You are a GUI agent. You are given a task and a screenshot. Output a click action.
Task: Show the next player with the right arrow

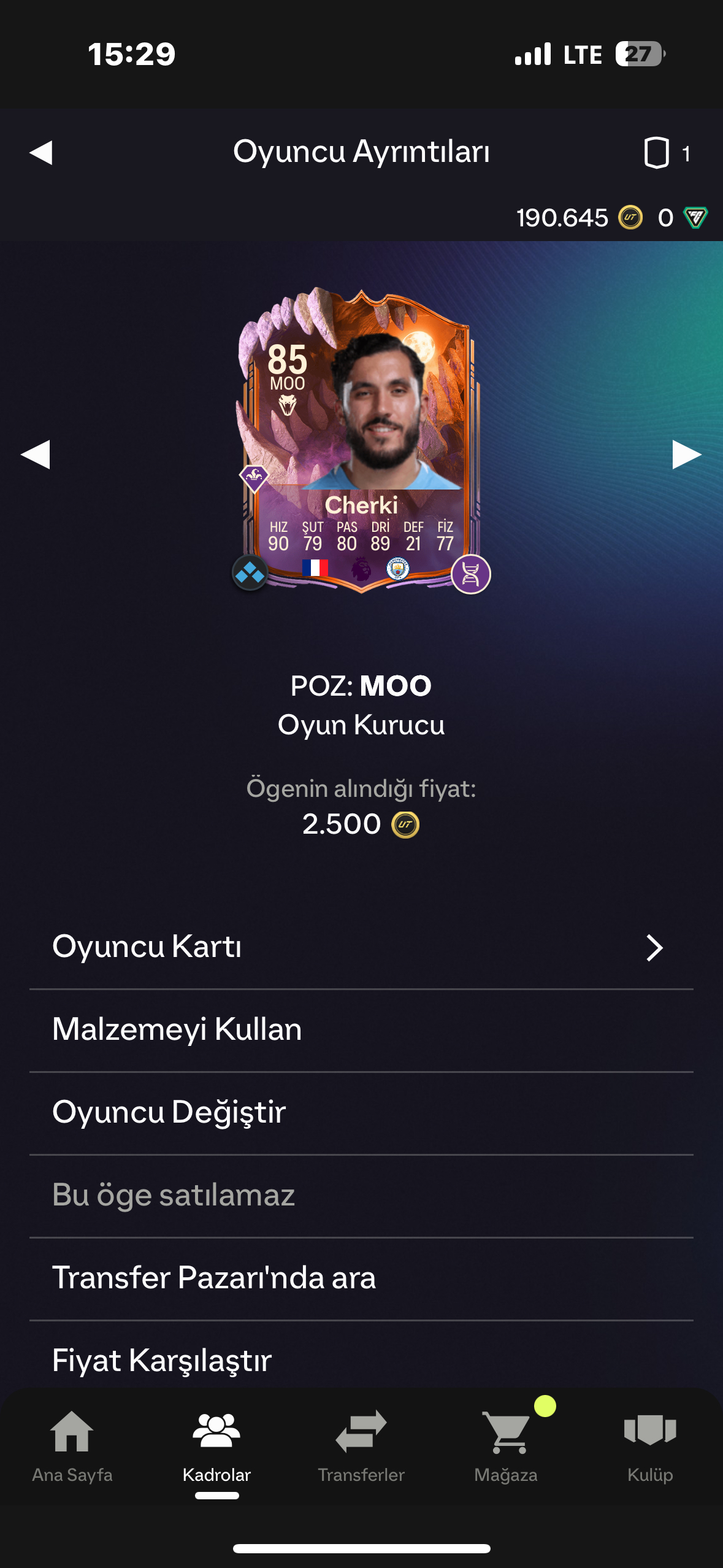[x=686, y=455]
